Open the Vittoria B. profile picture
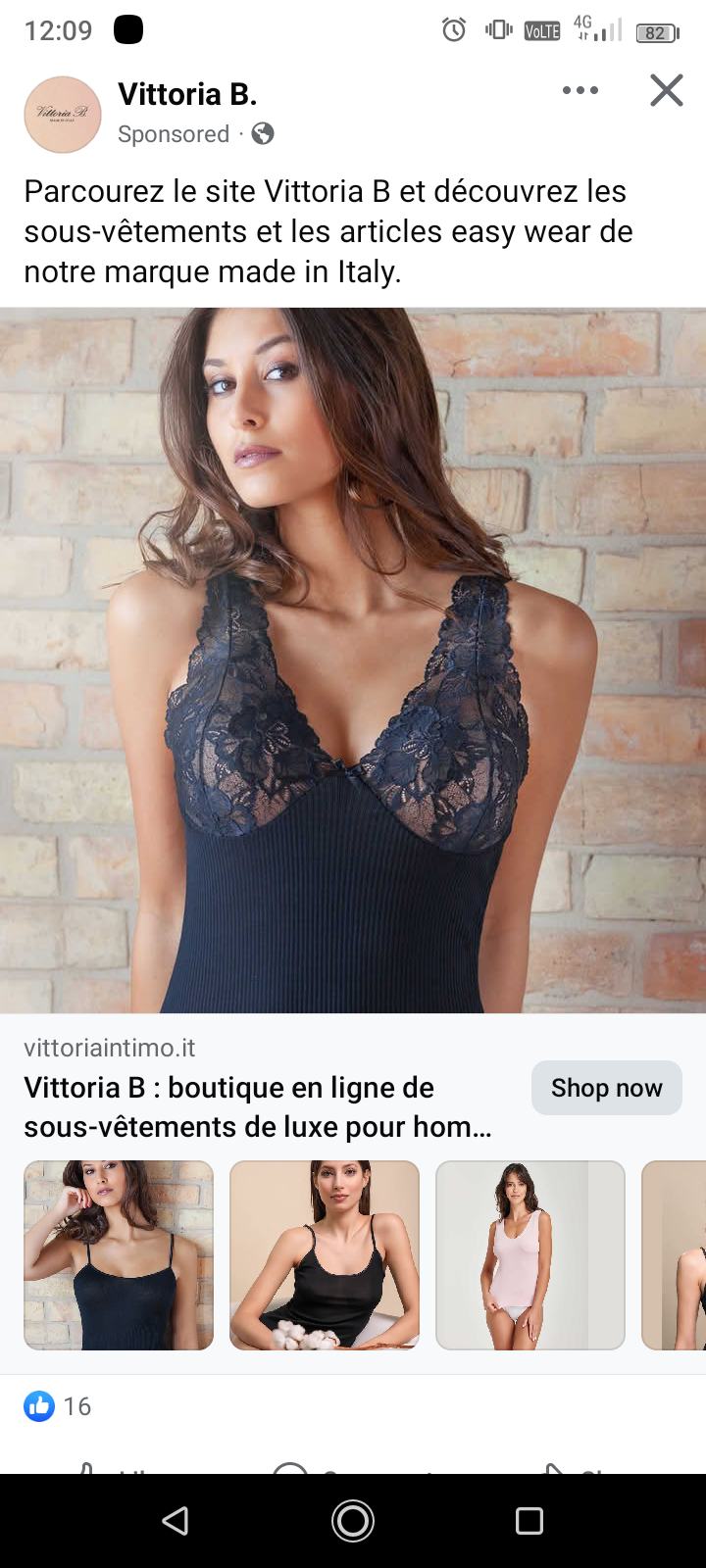 (63, 114)
